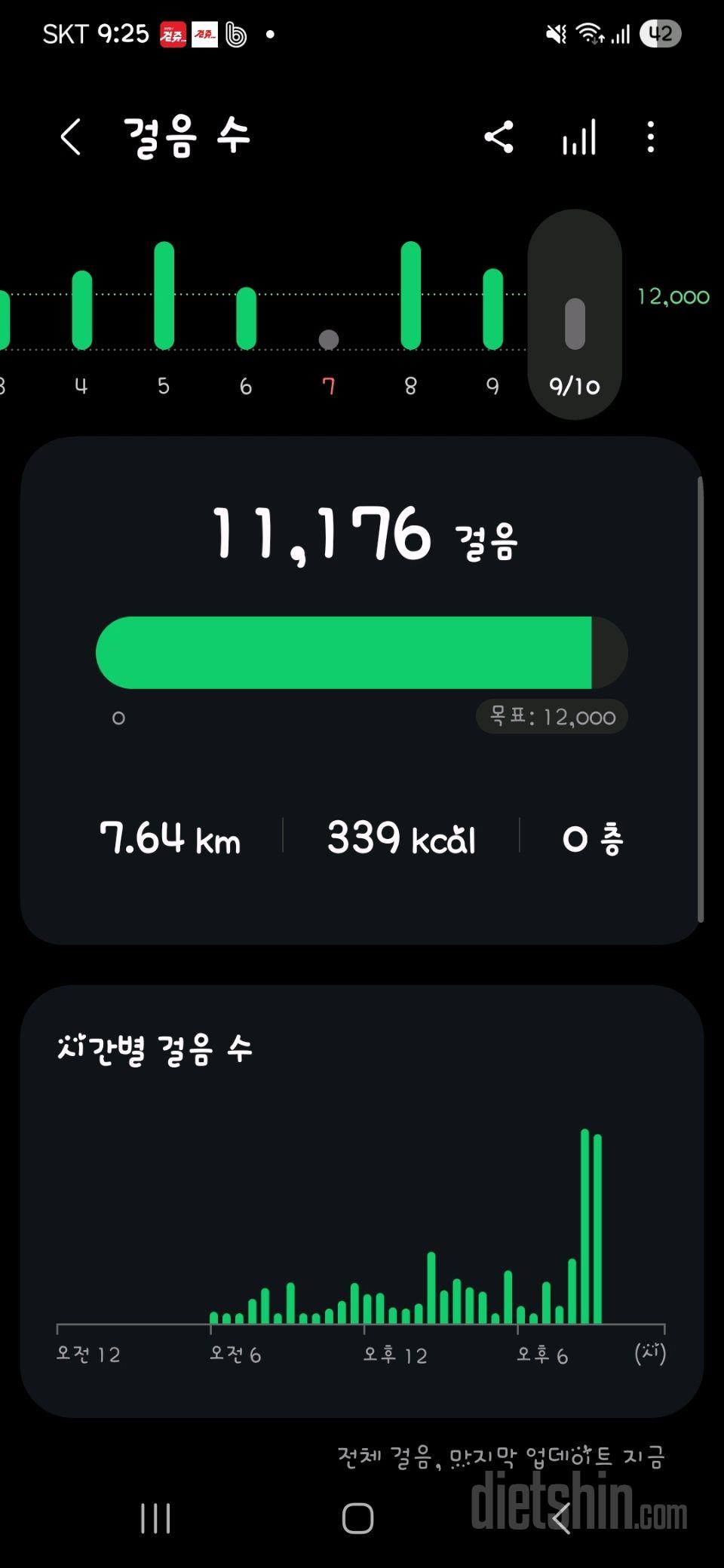Go back from the 걸음 수 screen
Image resolution: width=724 pixels, height=1568 pixels.
pos(70,137)
